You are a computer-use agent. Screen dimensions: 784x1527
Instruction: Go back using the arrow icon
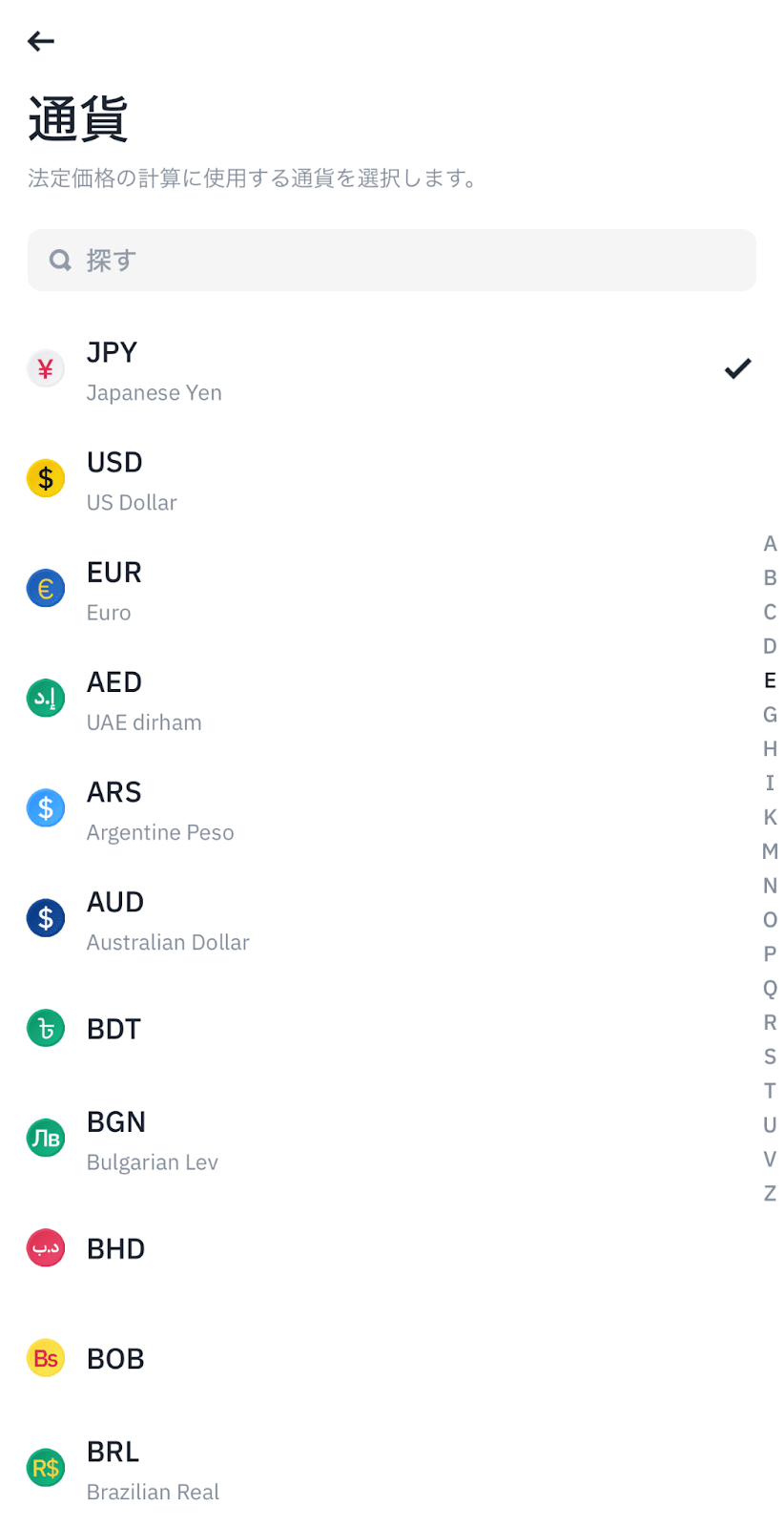pos(41,41)
